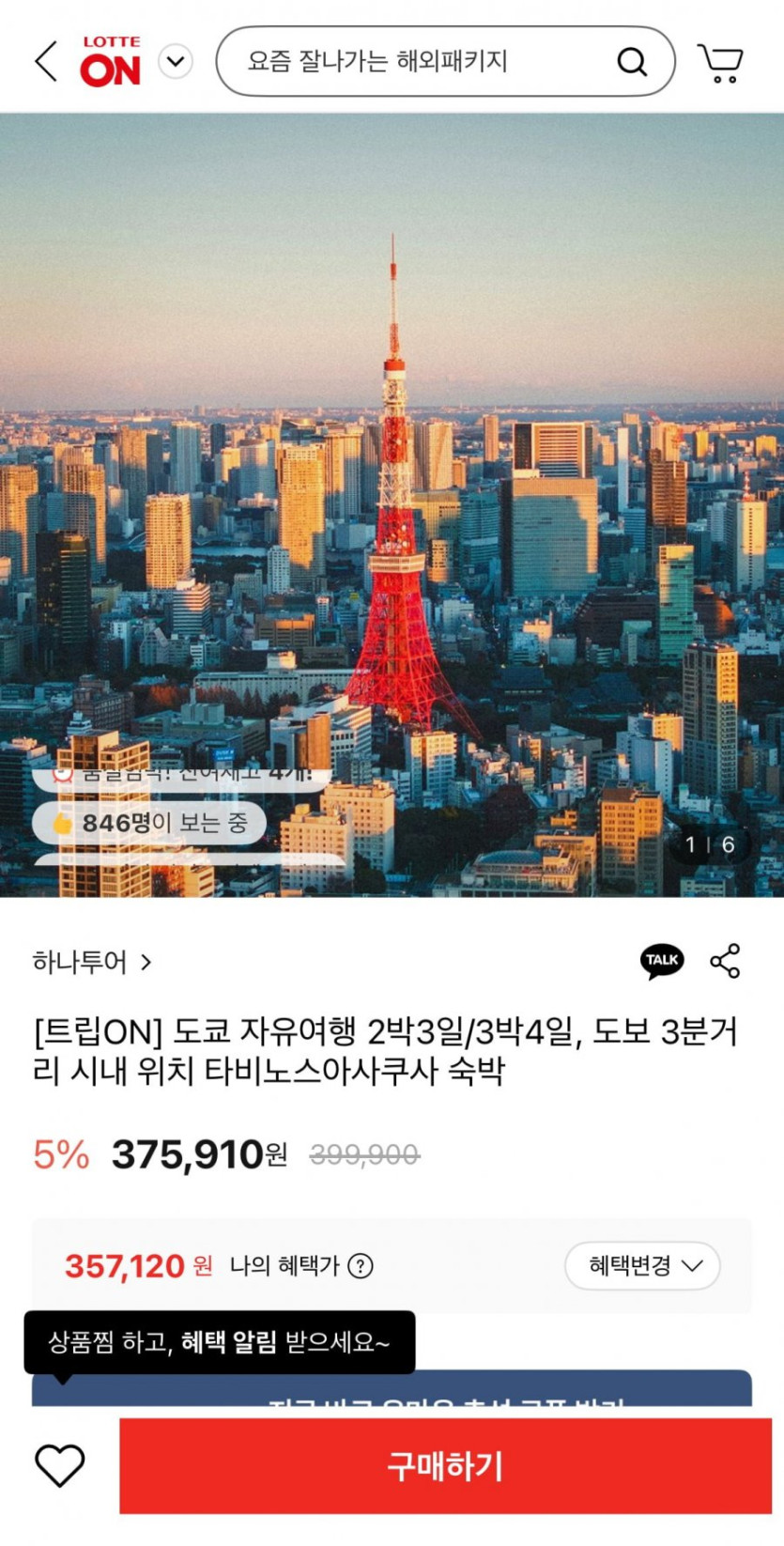Go back to the previous page
This screenshot has width=784, height=1546.
[x=46, y=62]
